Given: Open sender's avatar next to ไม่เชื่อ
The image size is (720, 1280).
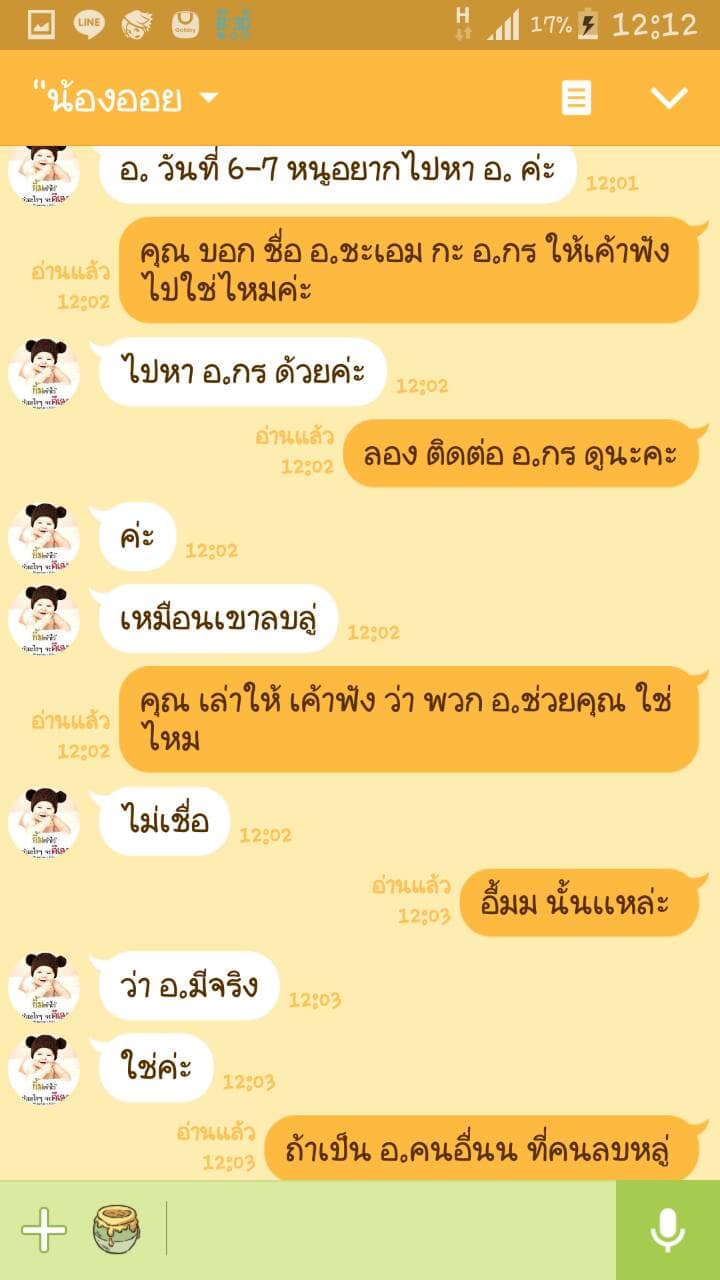Looking at the screenshot, I should tap(44, 823).
